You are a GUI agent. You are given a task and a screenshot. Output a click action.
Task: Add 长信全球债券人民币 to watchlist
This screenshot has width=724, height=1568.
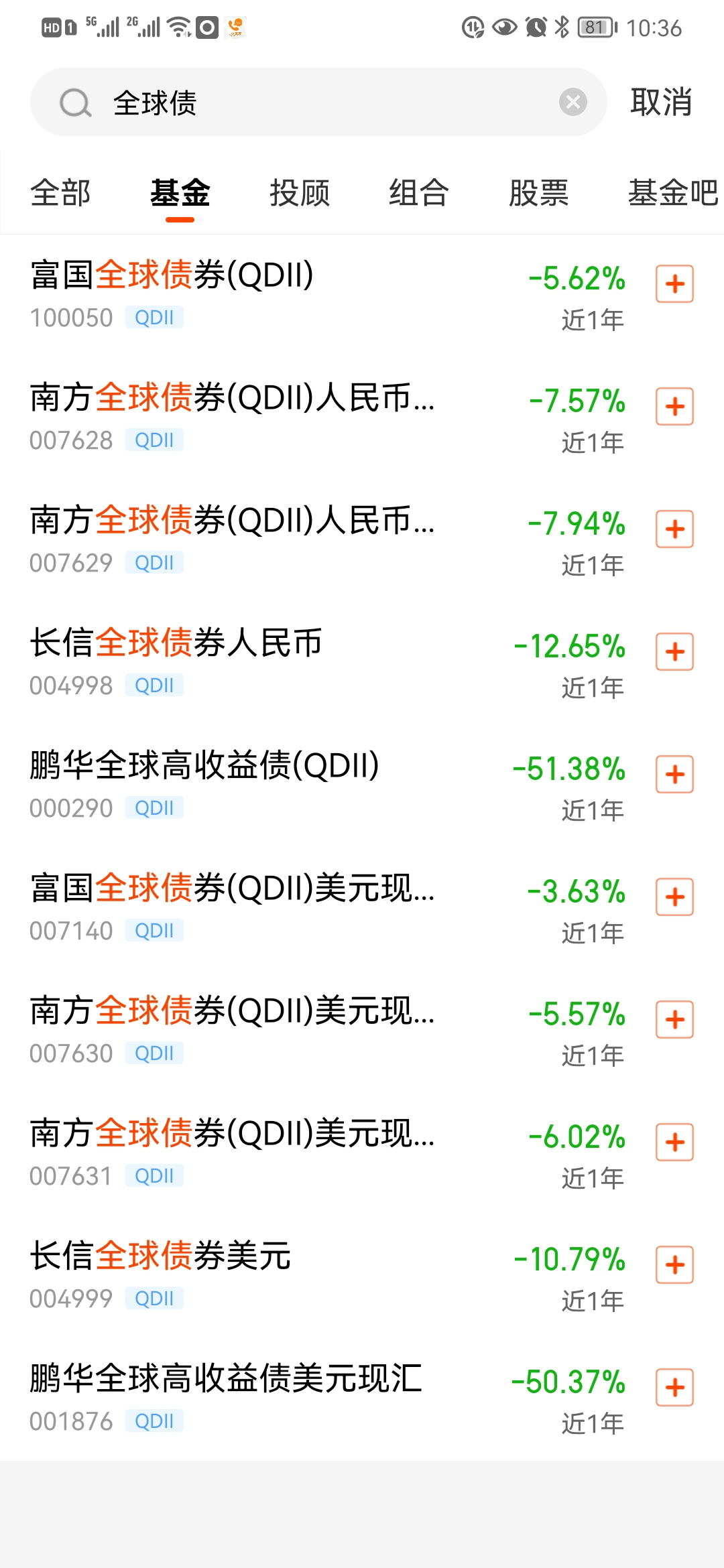(x=674, y=651)
